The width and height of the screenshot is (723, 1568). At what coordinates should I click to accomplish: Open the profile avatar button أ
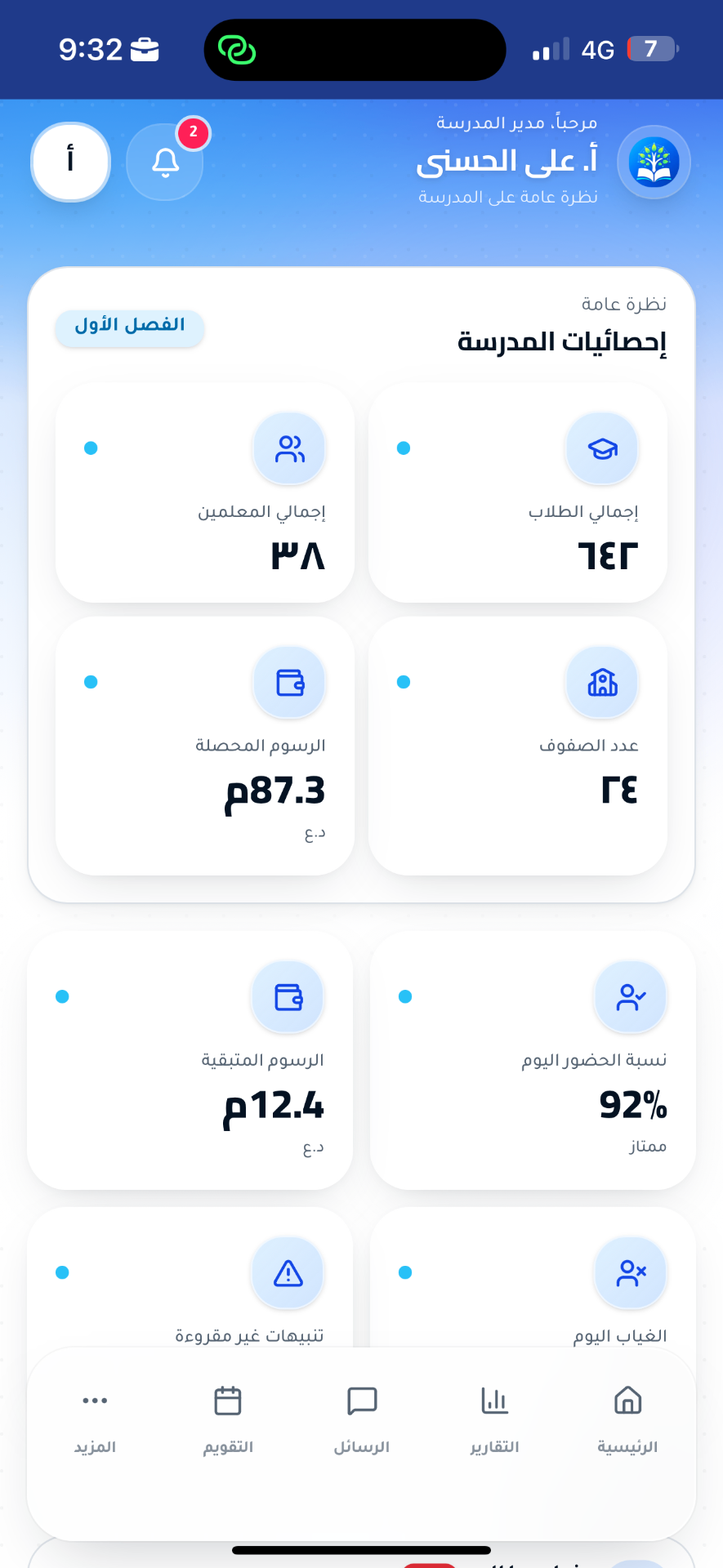click(x=70, y=162)
